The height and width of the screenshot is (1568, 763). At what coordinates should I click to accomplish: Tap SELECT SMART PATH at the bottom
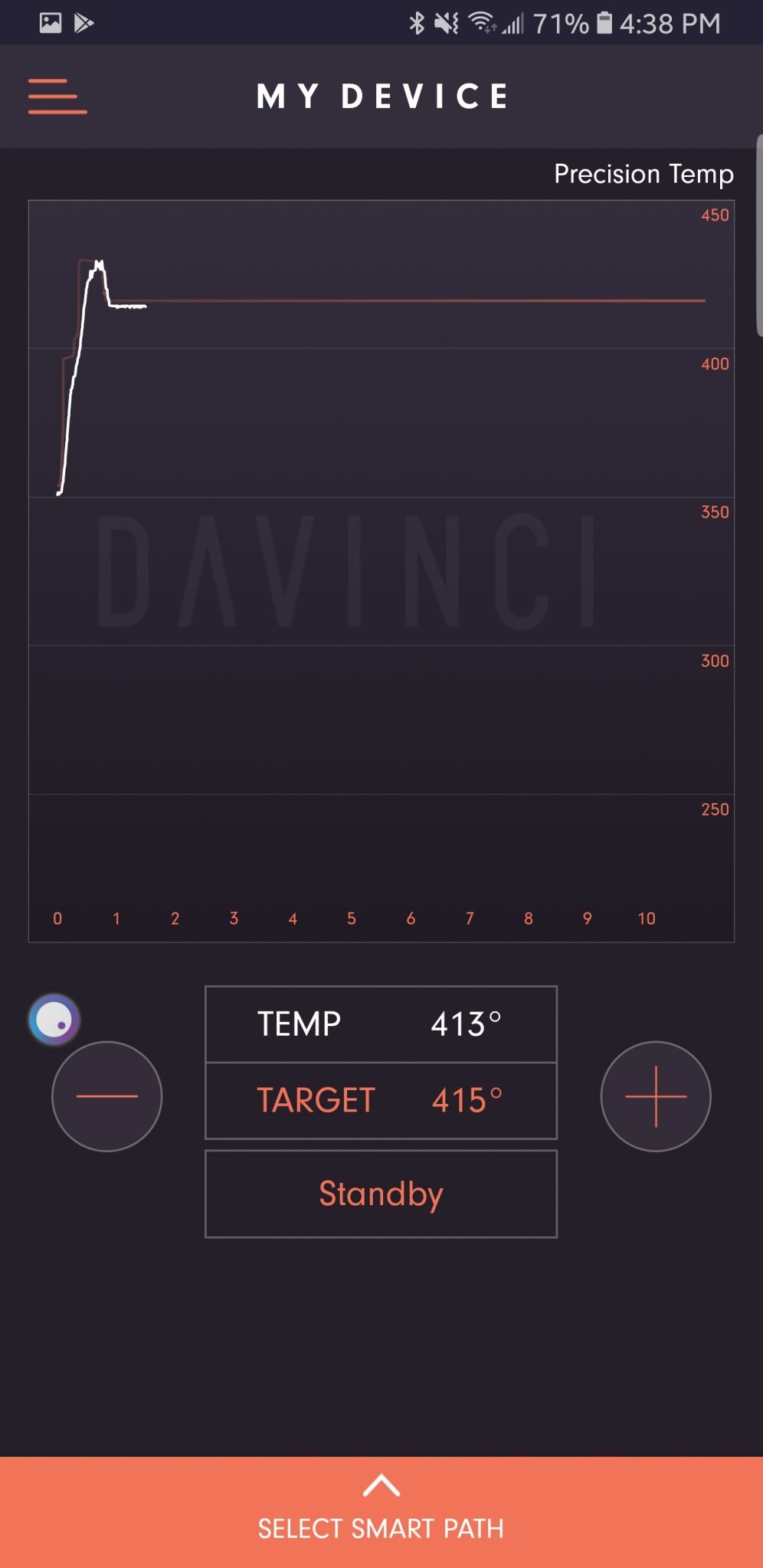click(381, 1527)
